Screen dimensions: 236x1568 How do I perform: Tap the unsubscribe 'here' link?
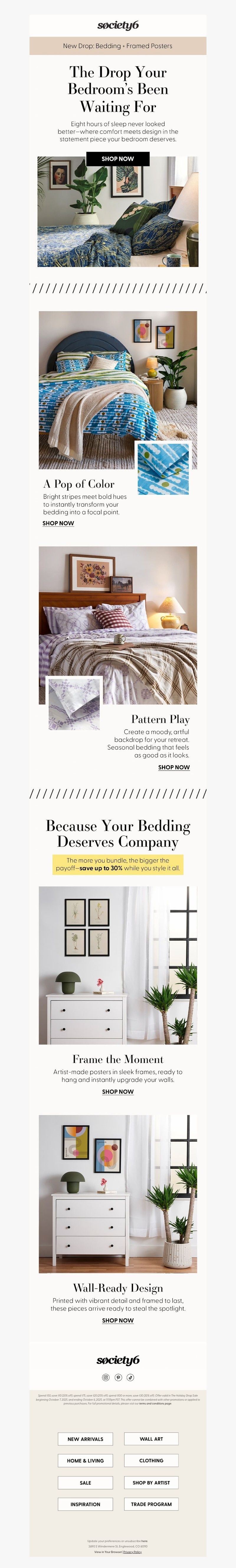145,1541
